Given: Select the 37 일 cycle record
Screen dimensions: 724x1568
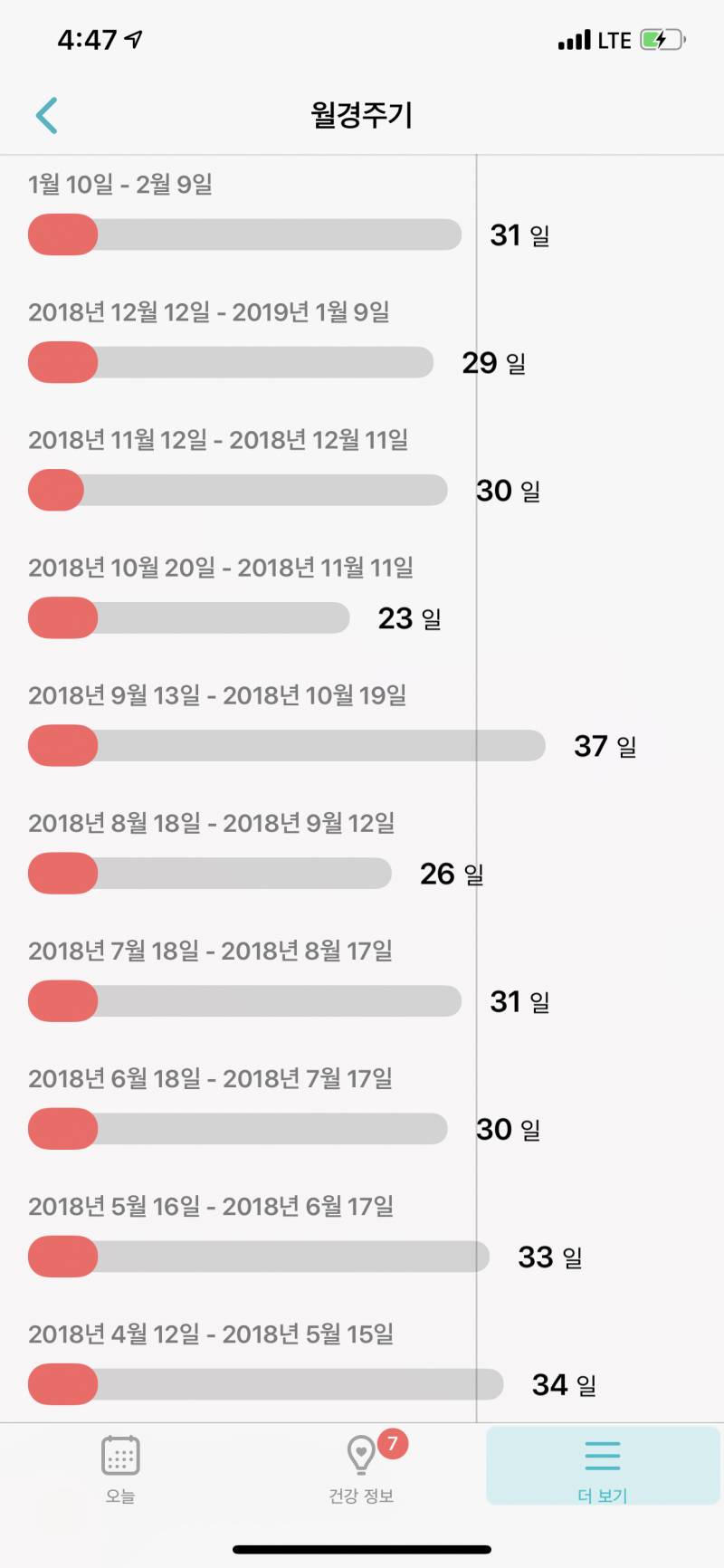Looking at the screenshot, I should point(287,745).
